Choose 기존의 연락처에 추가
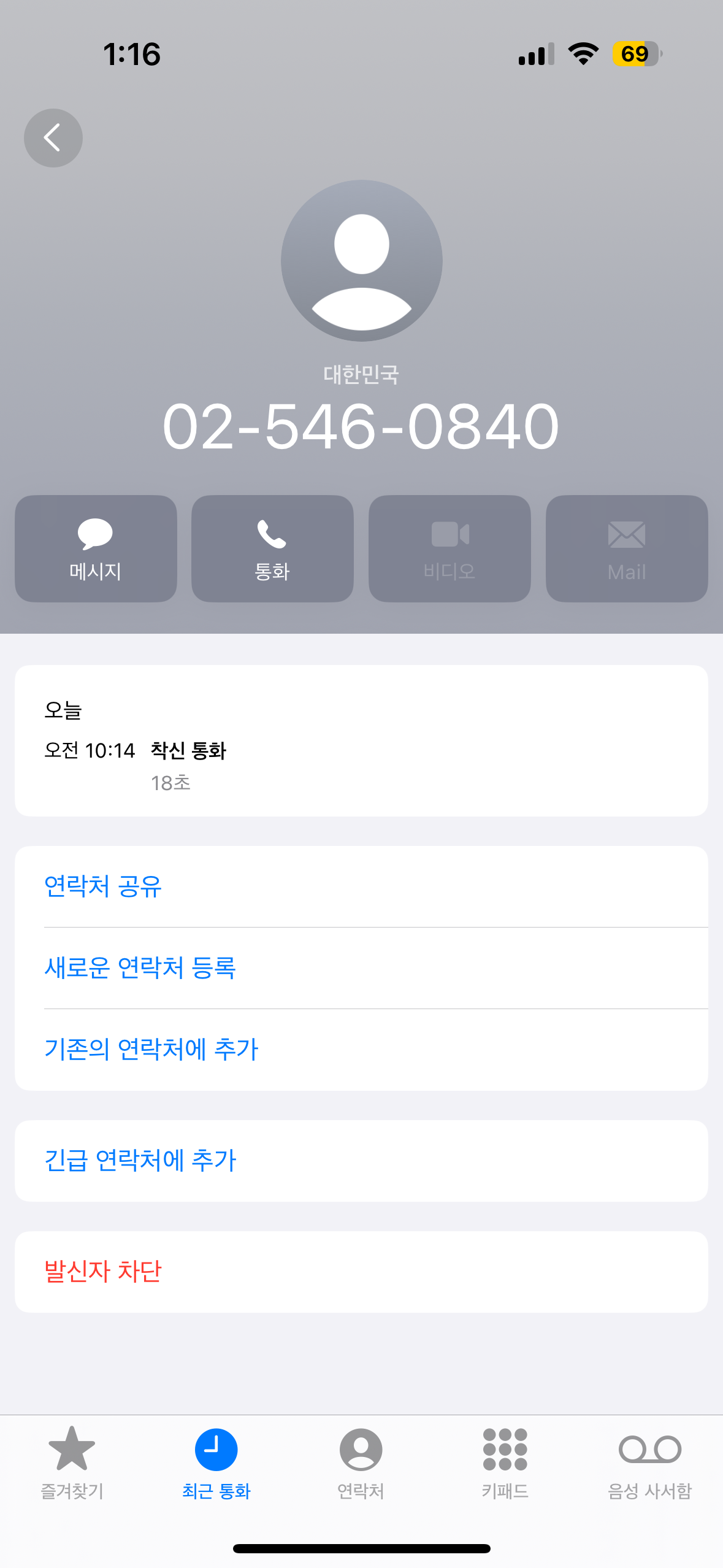 361,1050
